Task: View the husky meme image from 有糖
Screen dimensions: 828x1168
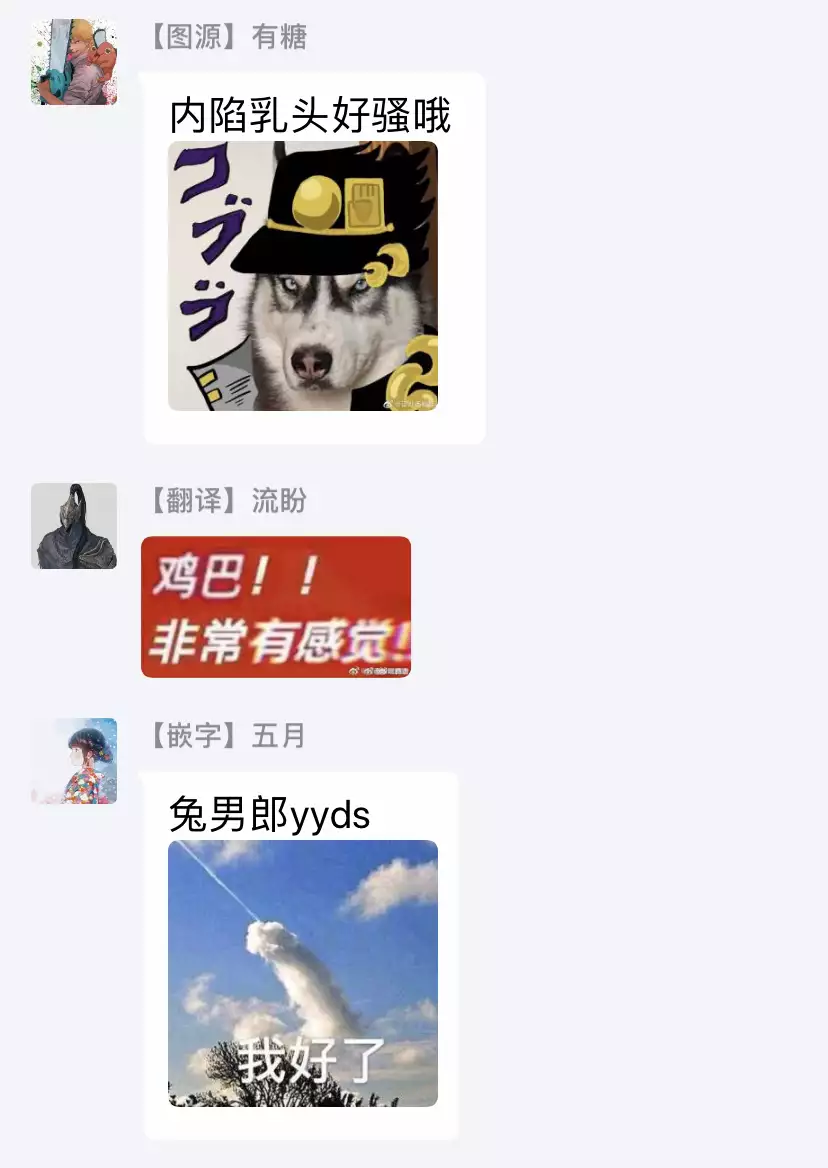Action: (x=303, y=276)
